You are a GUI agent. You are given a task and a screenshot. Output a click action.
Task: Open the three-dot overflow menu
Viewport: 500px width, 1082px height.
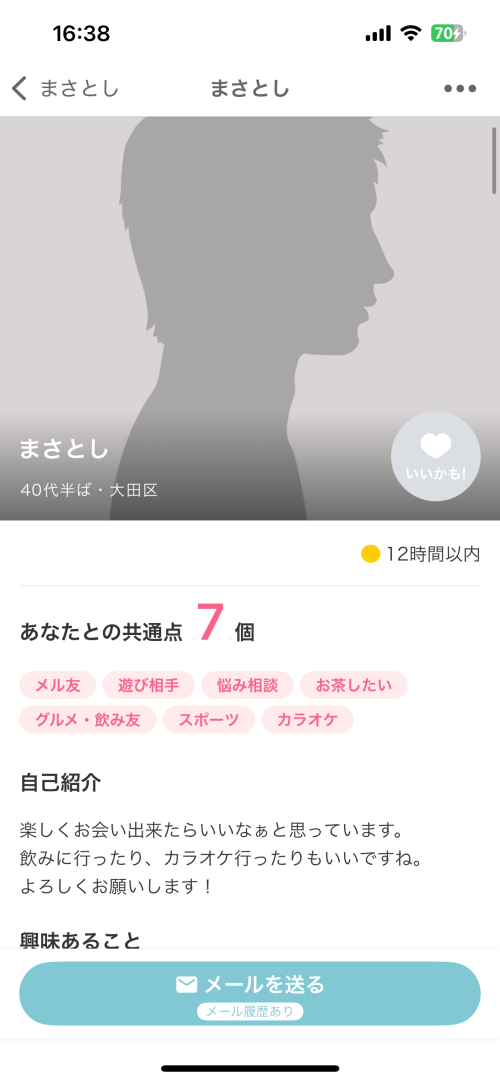(x=460, y=89)
